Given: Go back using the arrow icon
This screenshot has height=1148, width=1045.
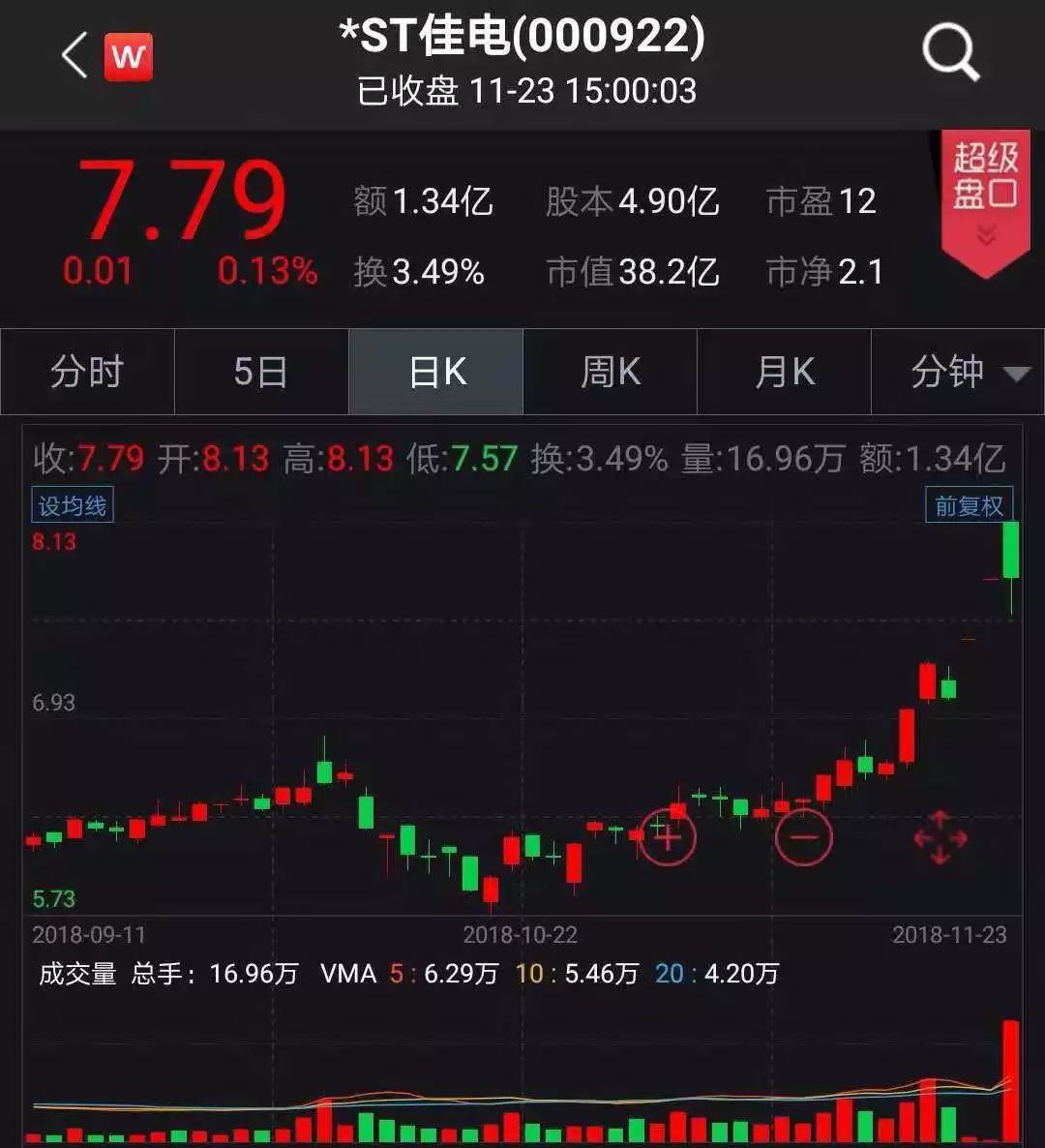Looking at the screenshot, I should tap(75, 54).
